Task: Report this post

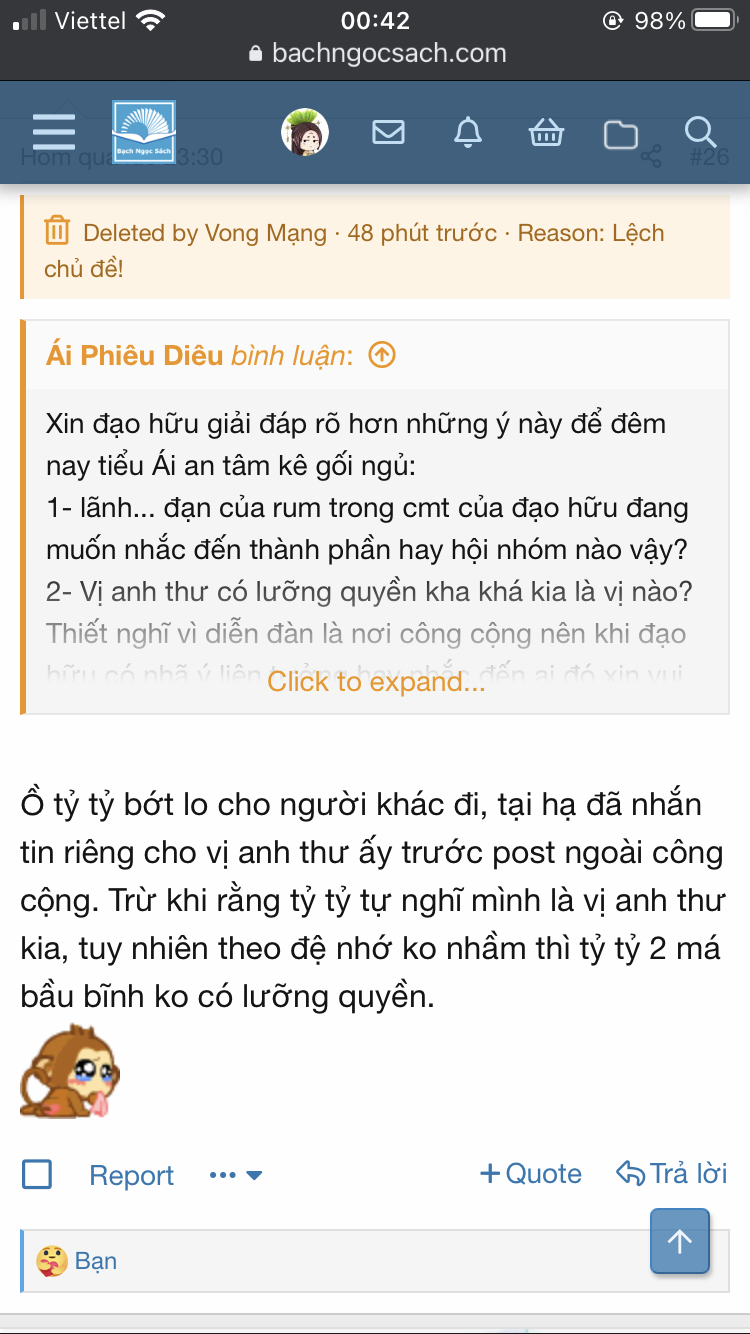Action: point(131,1175)
